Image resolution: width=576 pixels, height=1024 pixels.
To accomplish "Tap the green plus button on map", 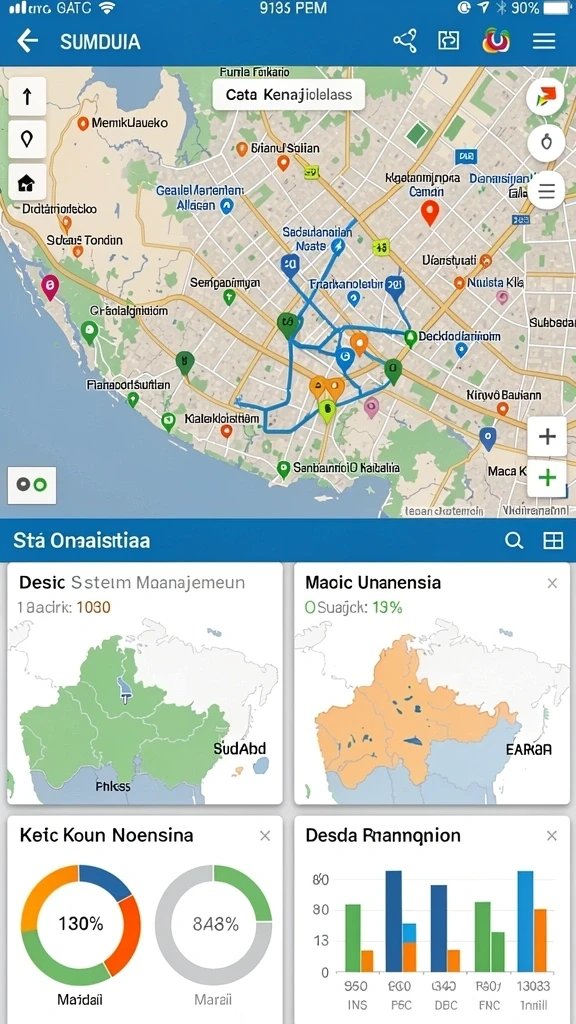I will [x=547, y=478].
